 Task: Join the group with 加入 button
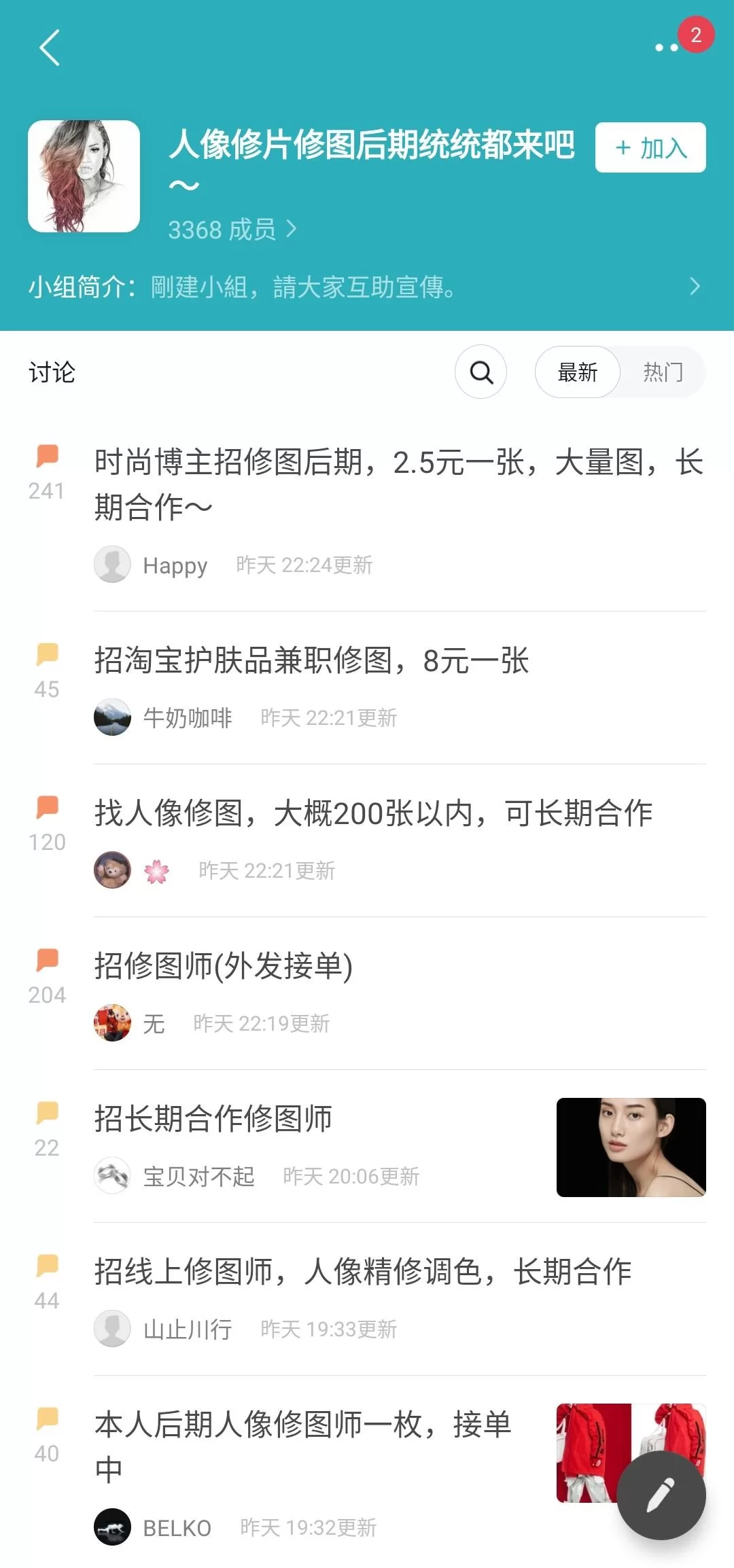650,147
